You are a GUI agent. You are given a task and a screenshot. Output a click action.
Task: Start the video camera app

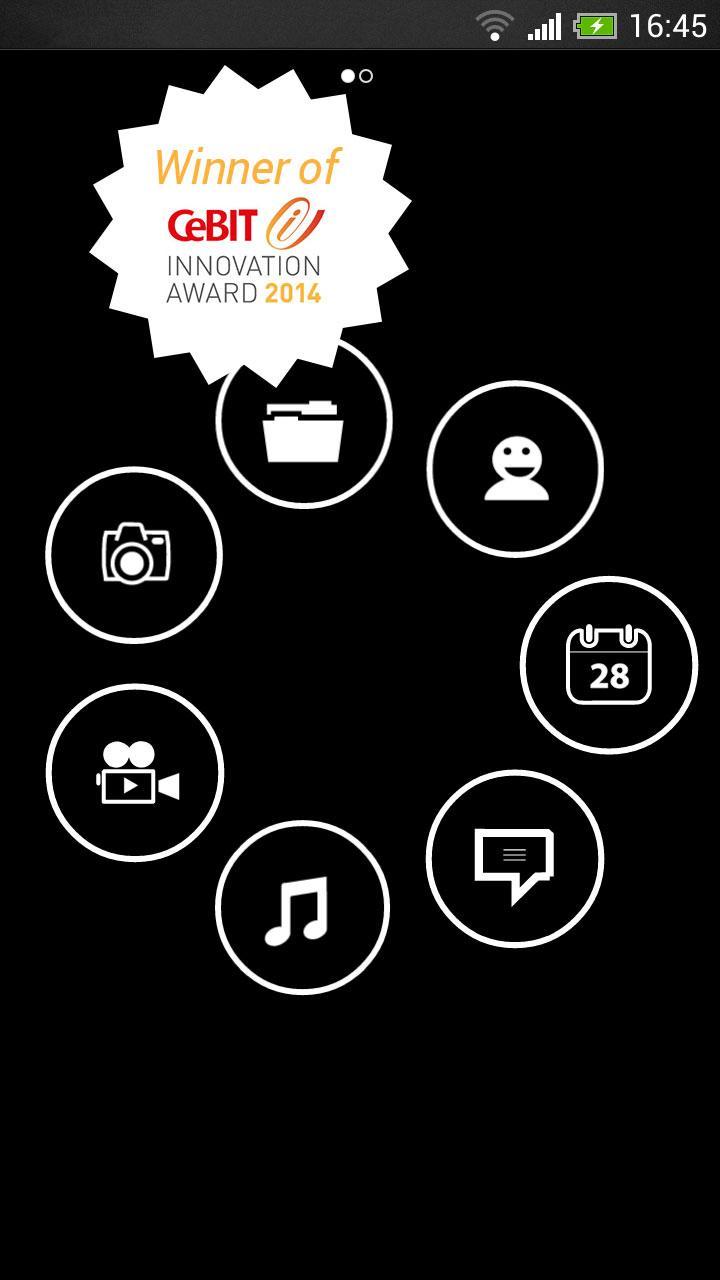coord(135,770)
